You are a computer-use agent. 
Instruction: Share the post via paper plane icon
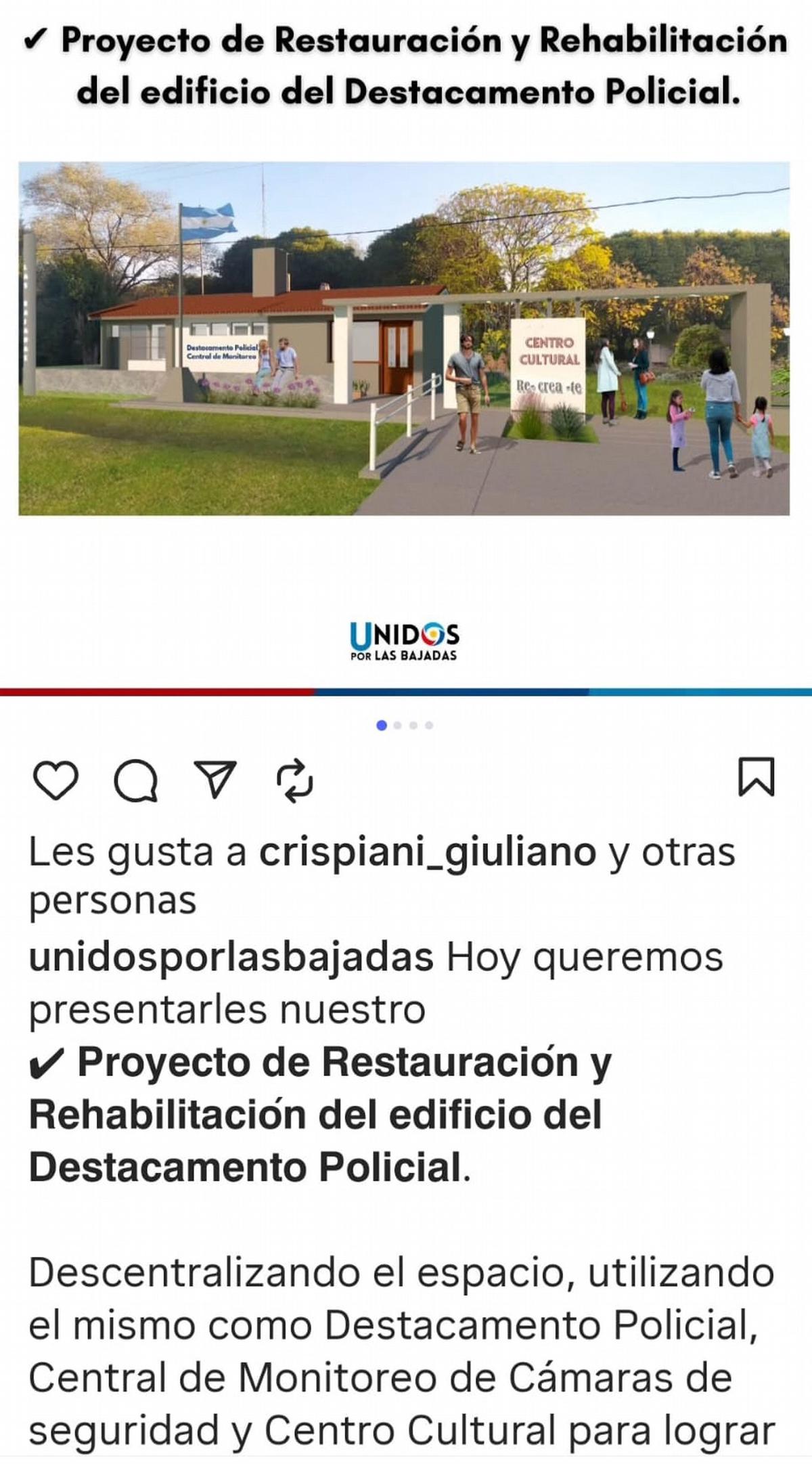coord(215,779)
